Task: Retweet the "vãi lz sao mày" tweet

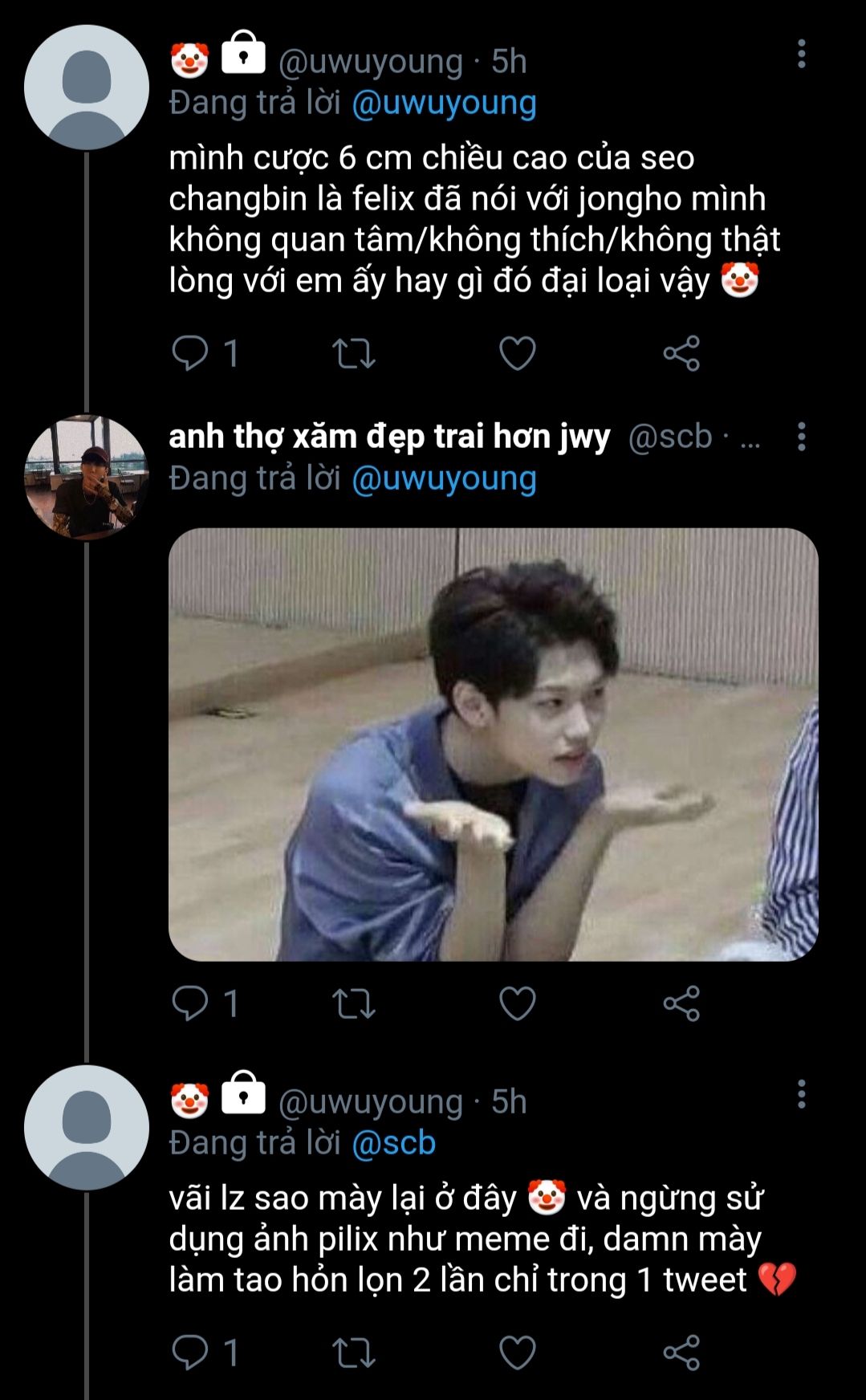Action: pos(354,1353)
